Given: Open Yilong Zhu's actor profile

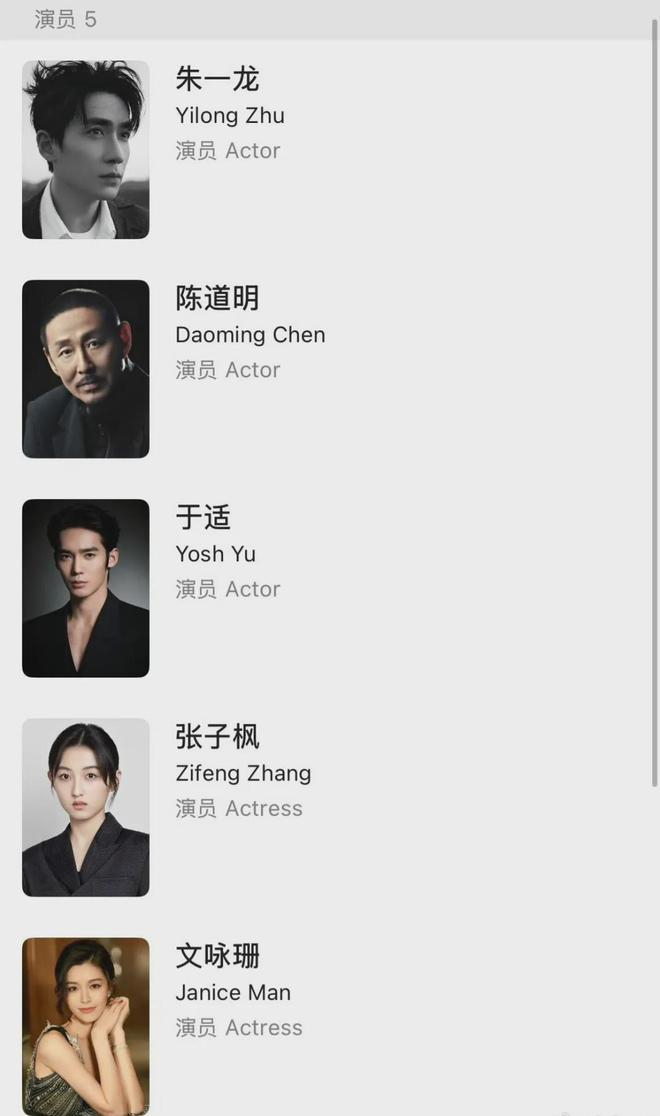Looking at the screenshot, I should [x=229, y=114].
